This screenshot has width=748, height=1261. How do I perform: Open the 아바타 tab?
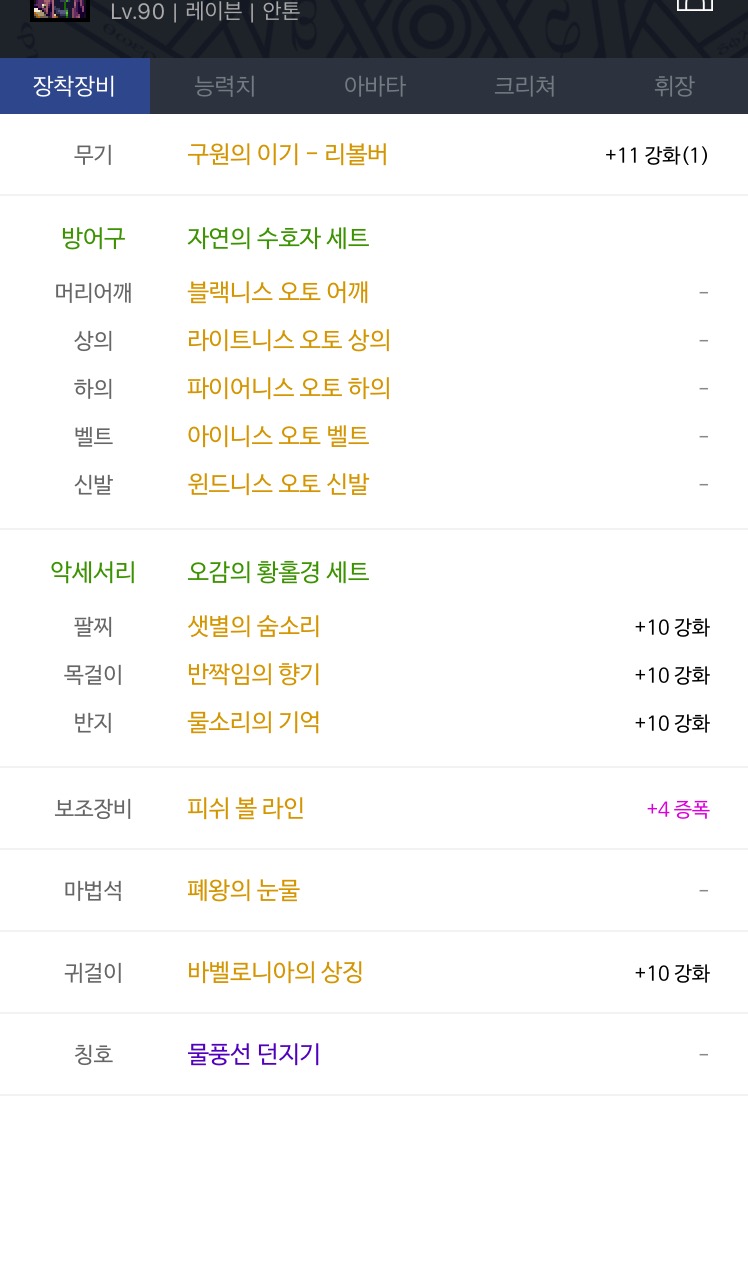coord(375,86)
